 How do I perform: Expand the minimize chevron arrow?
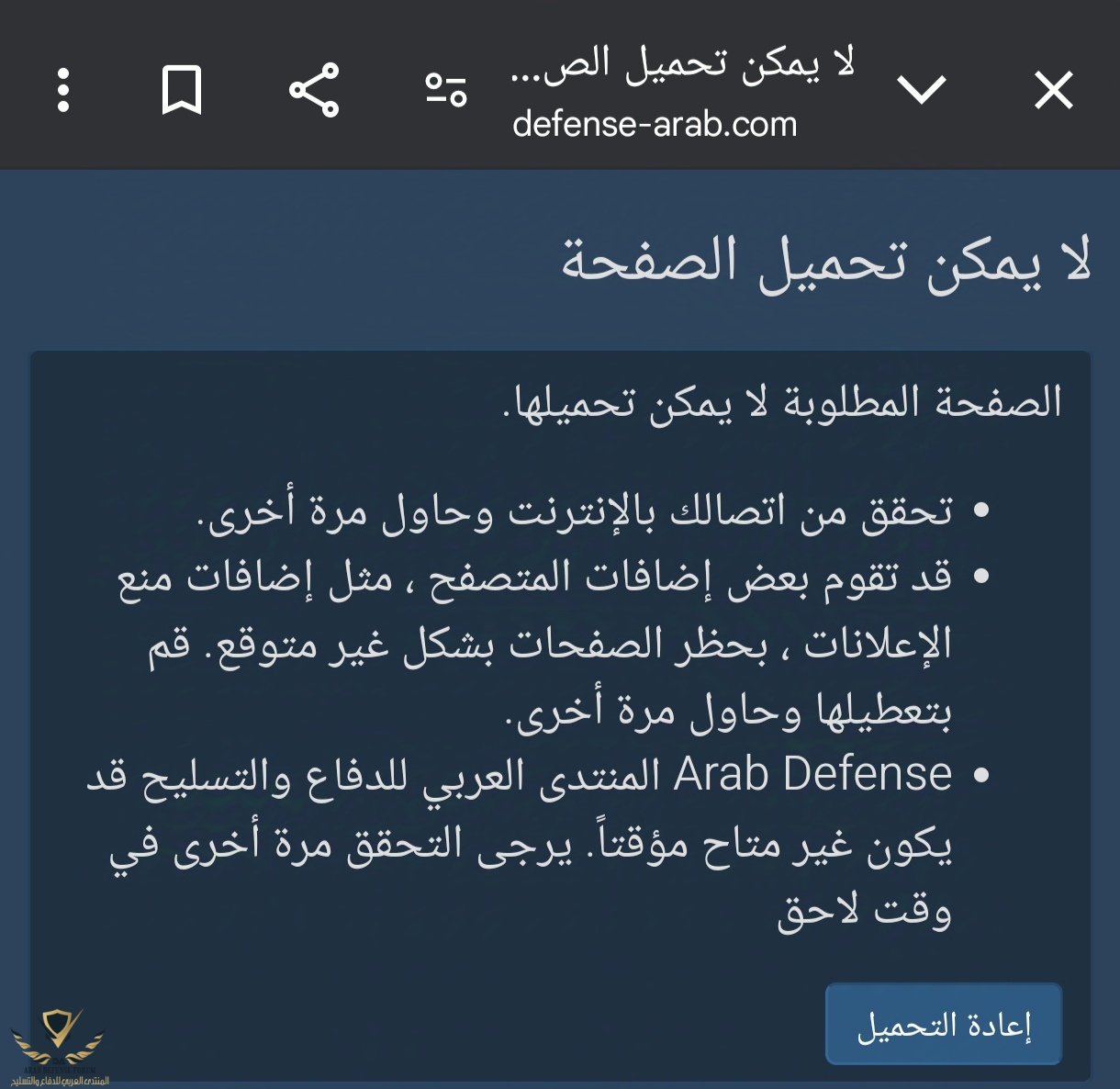coord(921,90)
